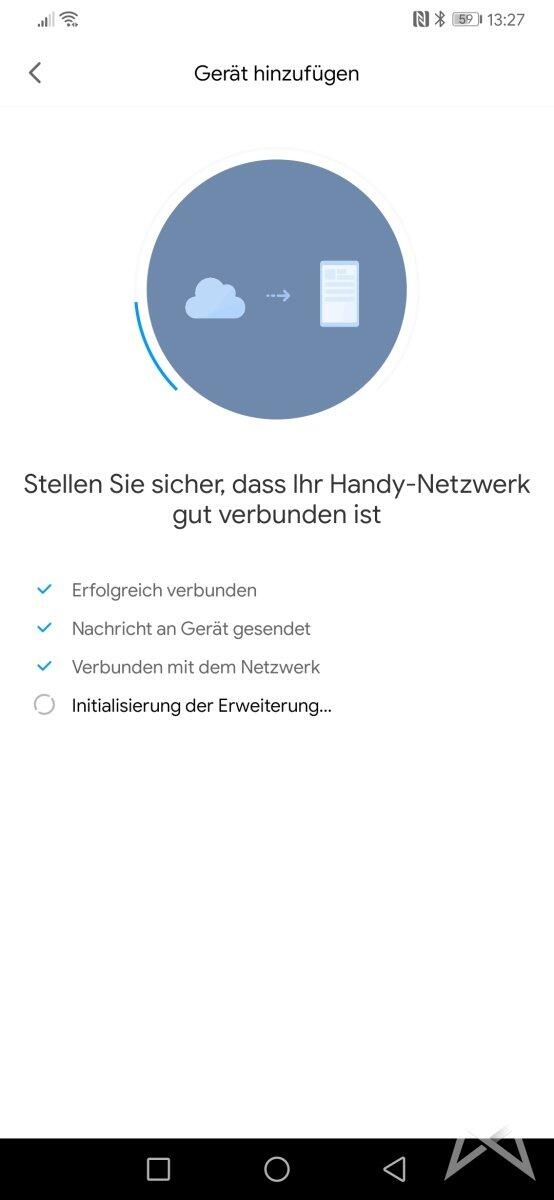The width and height of the screenshot is (554, 1200).
Task: Tap the system home button
Action: [x=277, y=1169]
